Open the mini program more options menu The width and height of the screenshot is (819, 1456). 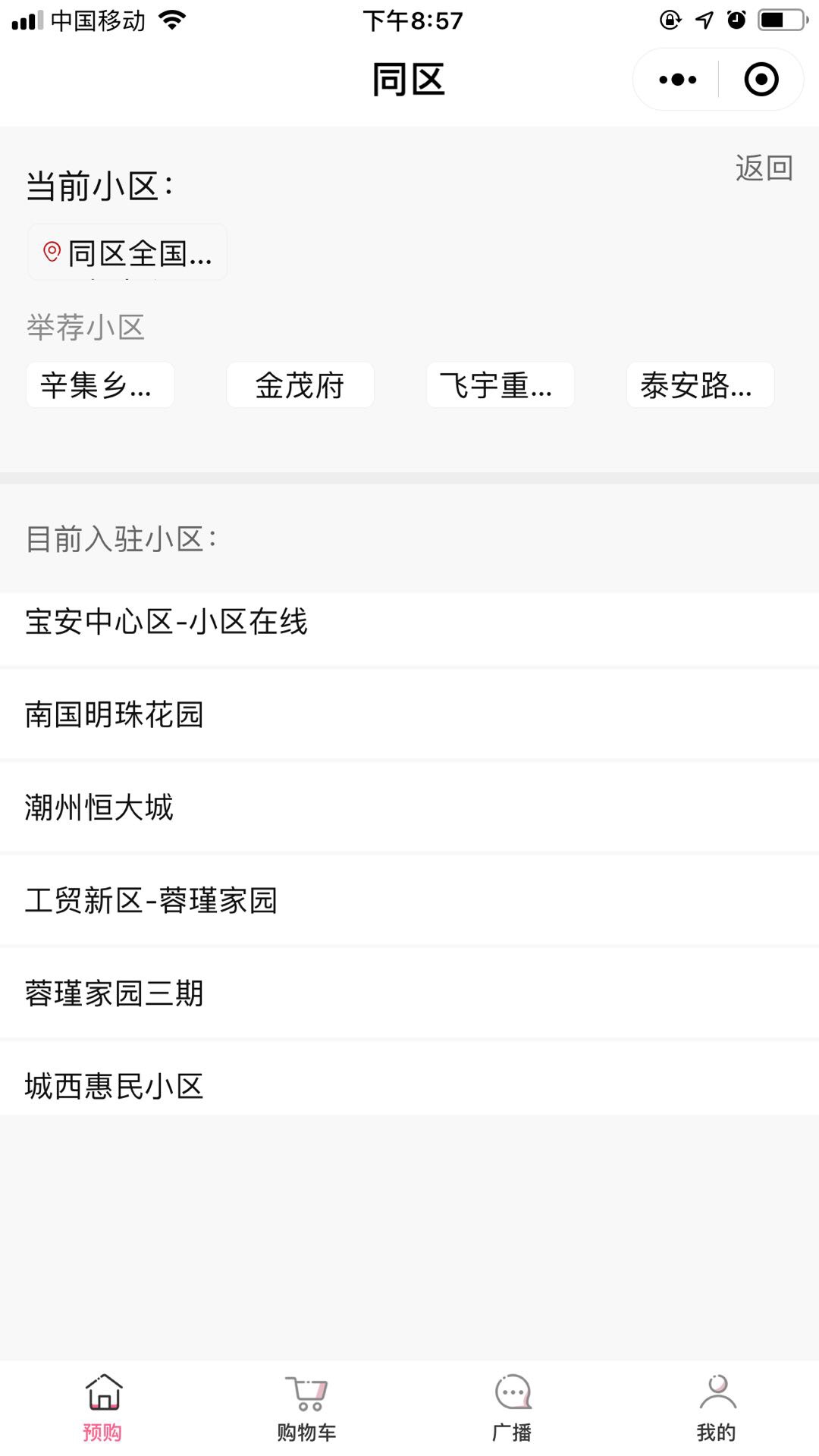677,80
